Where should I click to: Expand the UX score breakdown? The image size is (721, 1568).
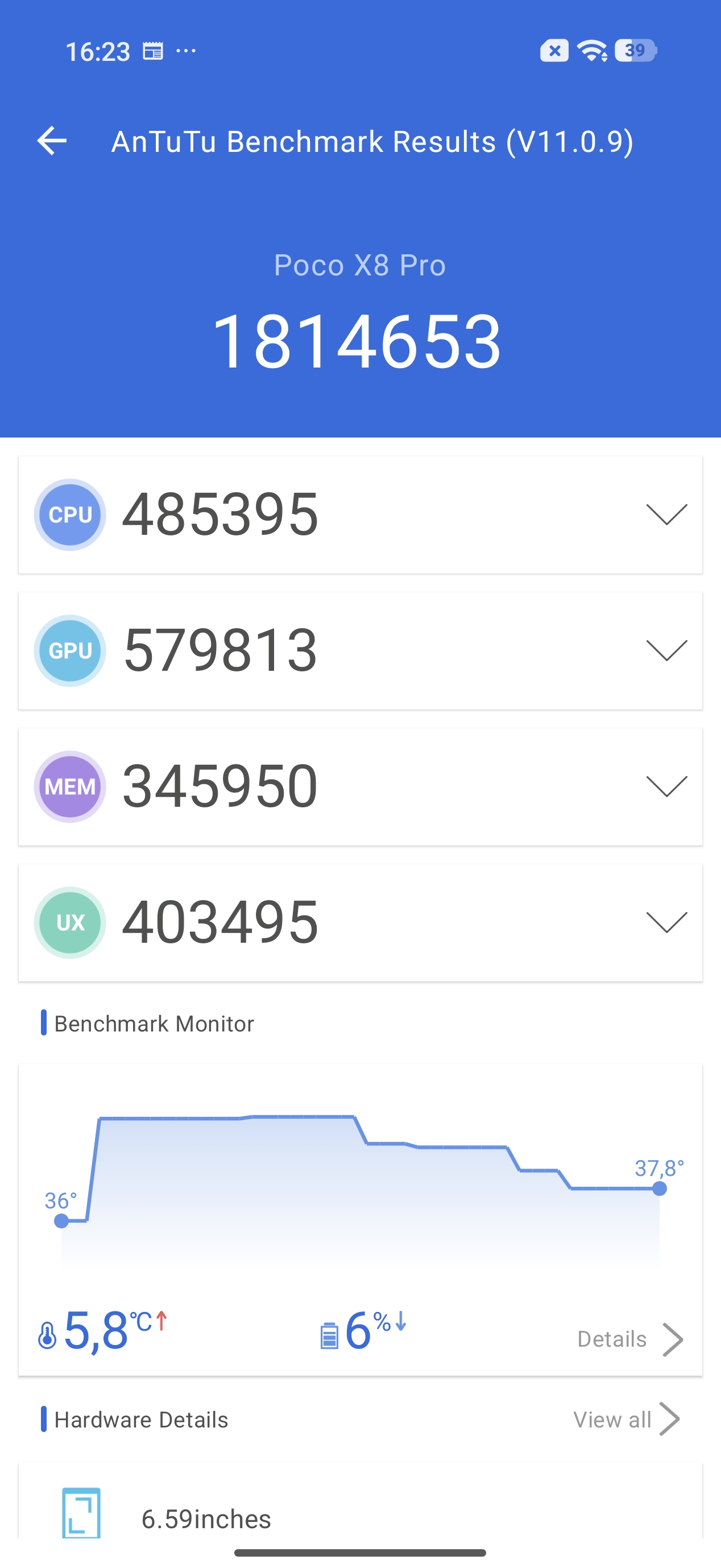coord(666,922)
